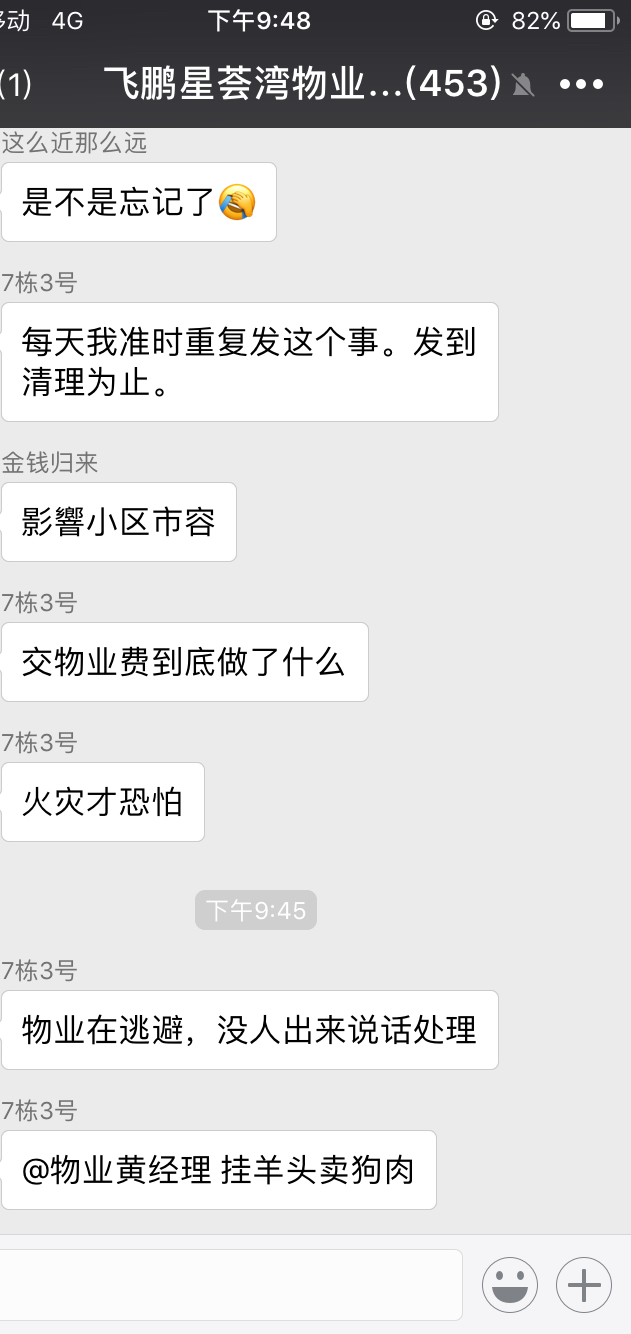This screenshot has height=1334, width=631.
Task: Open the emoji picker
Action: pos(510,1284)
